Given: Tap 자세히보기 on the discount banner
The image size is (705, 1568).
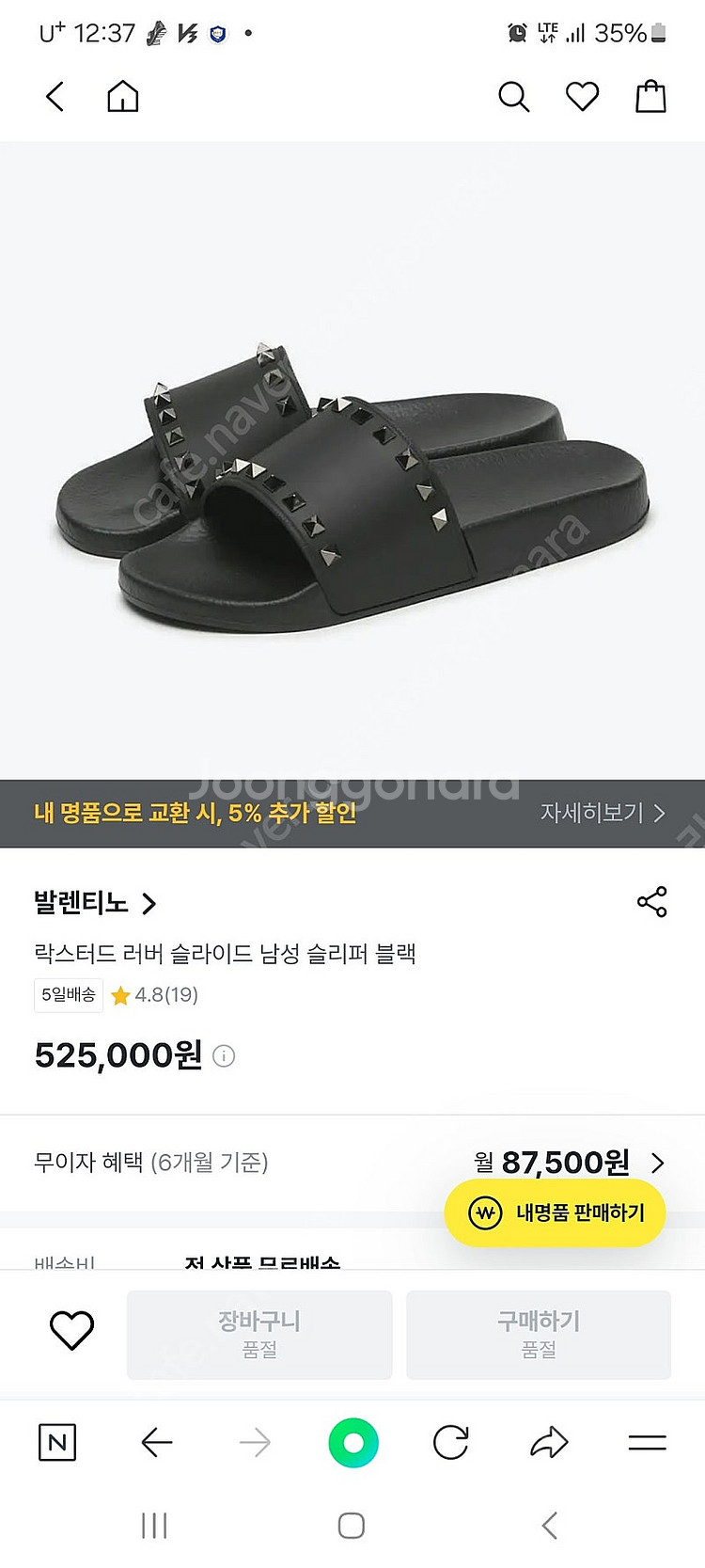Looking at the screenshot, I should (603, 813).
